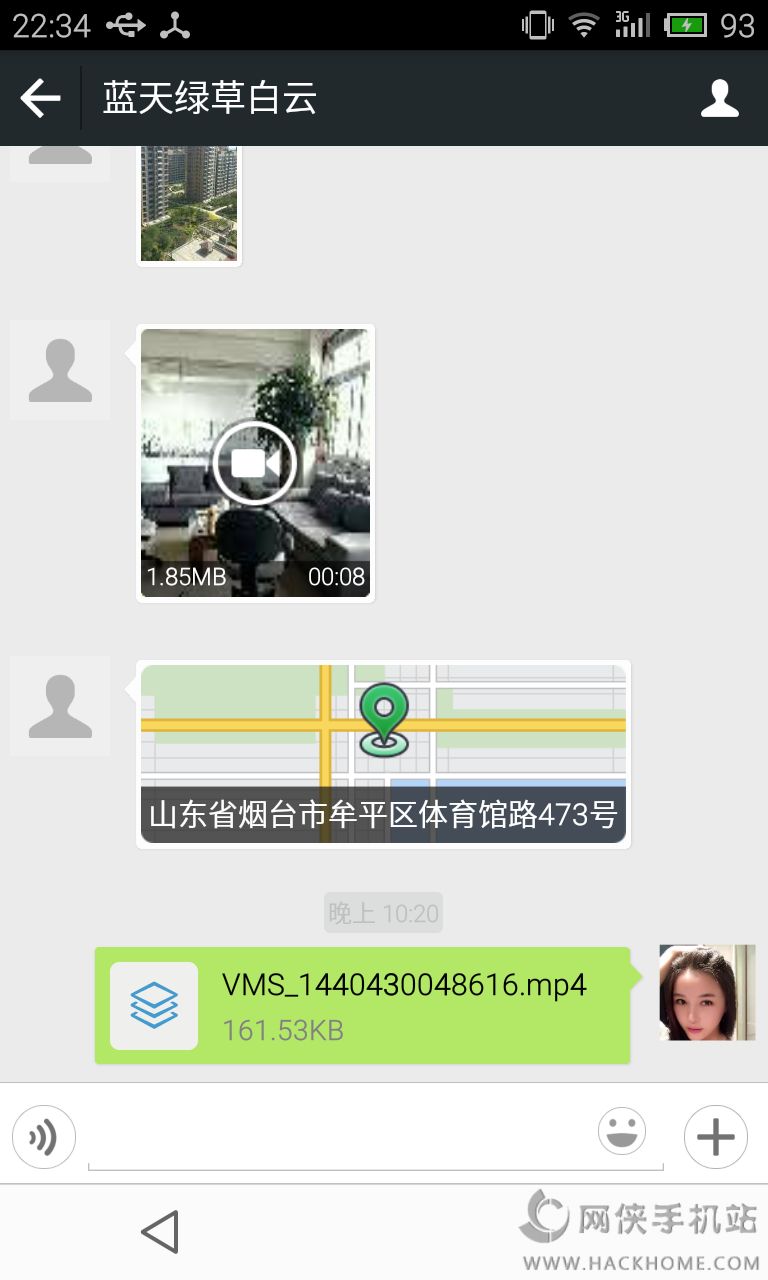Tap the sender's avatar photo beside the file message

pos(707,993)
